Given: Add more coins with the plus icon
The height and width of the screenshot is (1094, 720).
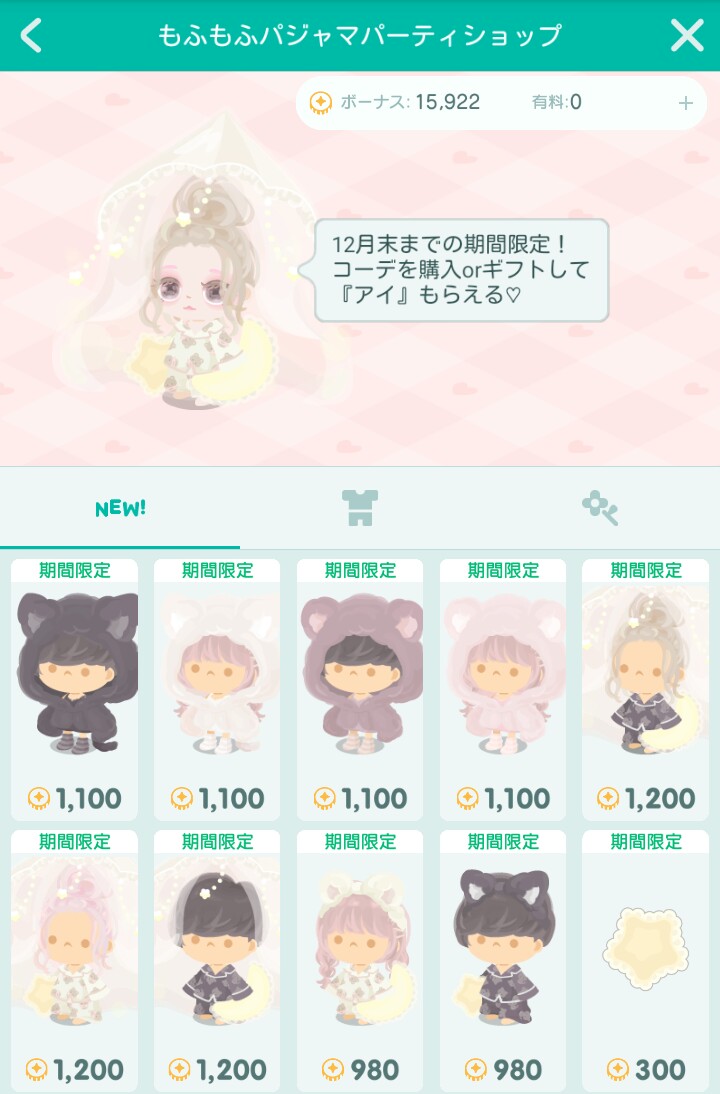Looking at the screenshot, I should (x=685, y=103).
